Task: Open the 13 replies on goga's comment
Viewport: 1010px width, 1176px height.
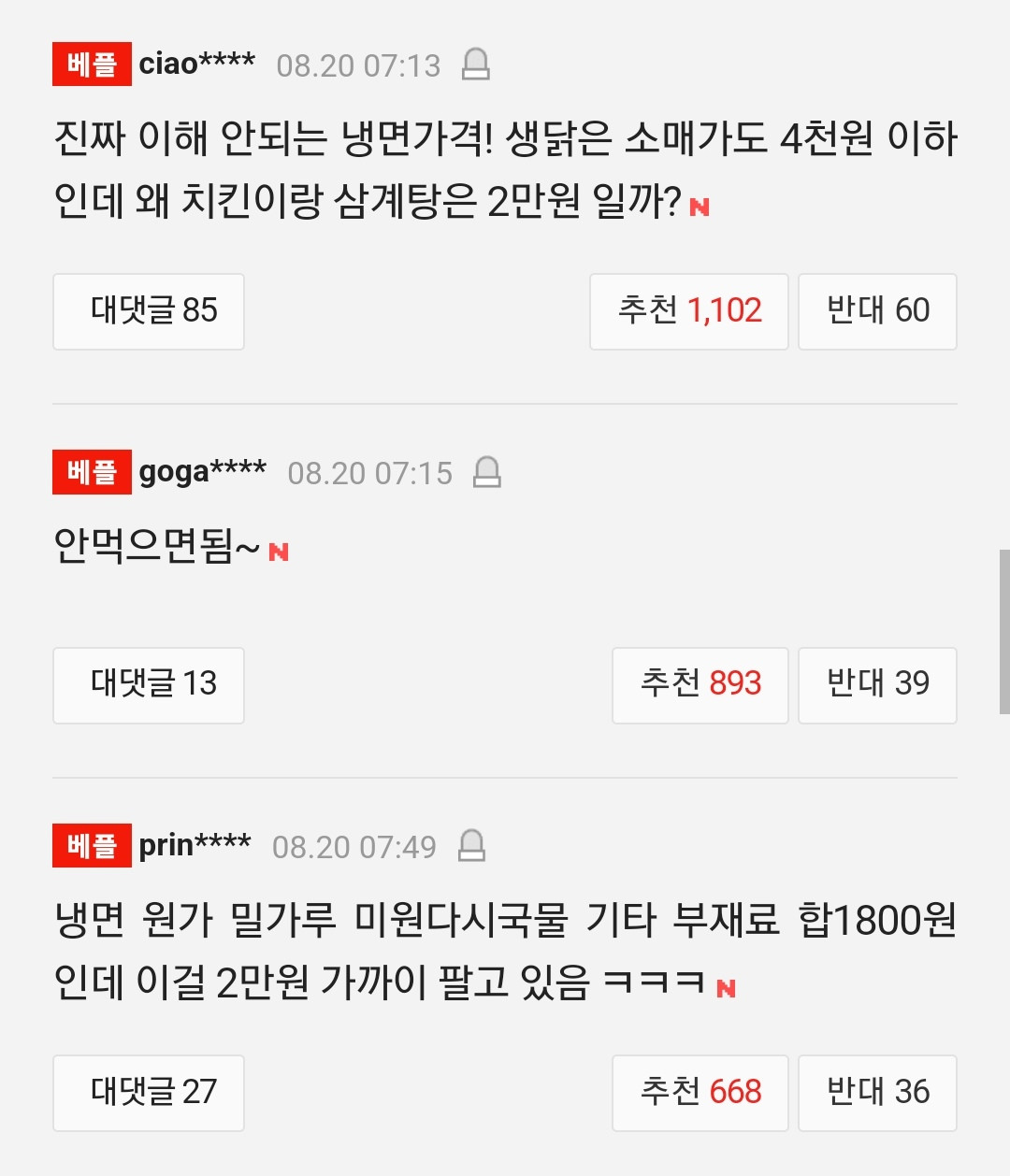Action: click(x=149, y=685)
